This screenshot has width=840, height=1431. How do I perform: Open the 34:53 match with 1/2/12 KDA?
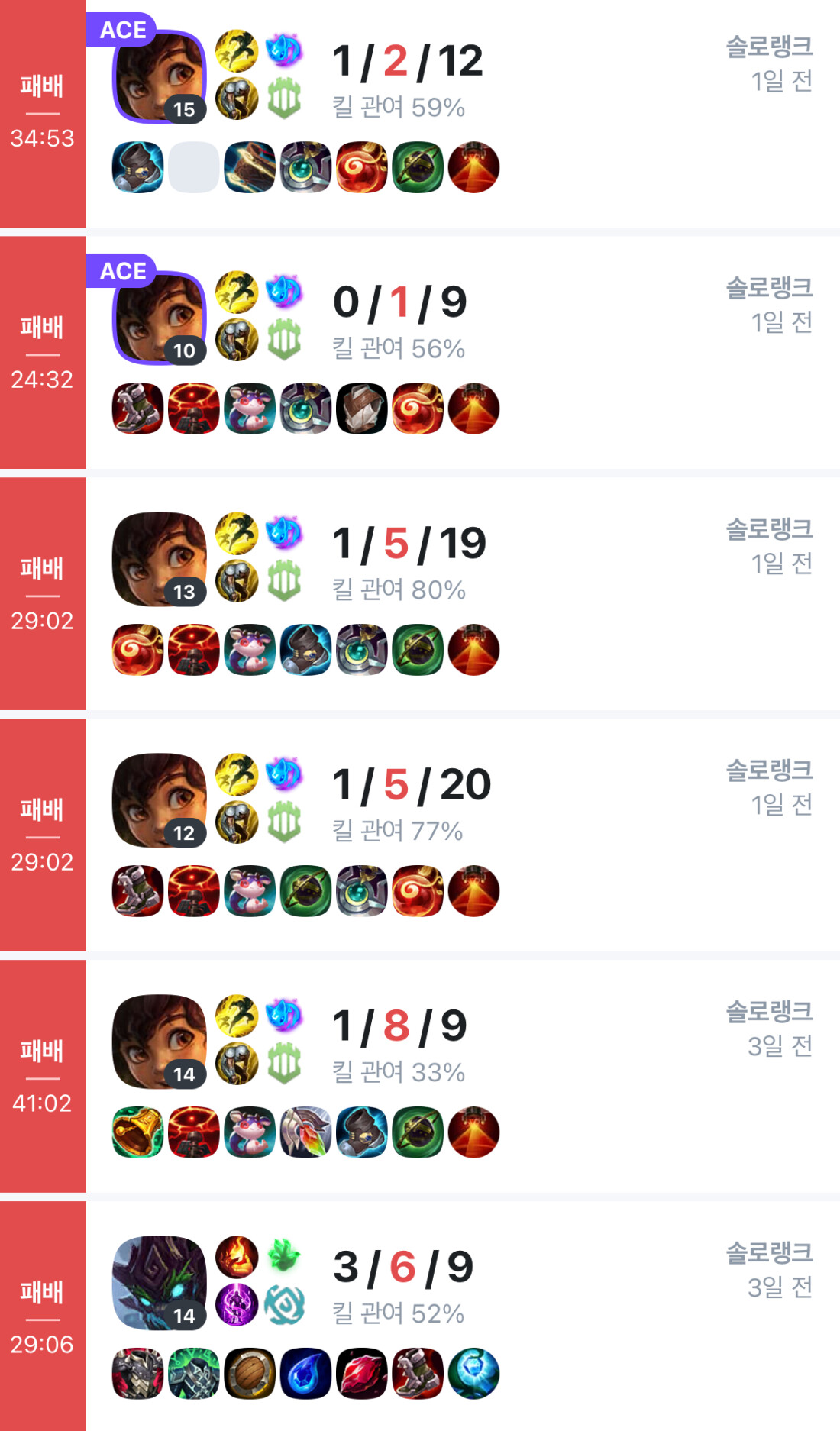(458, 115)
